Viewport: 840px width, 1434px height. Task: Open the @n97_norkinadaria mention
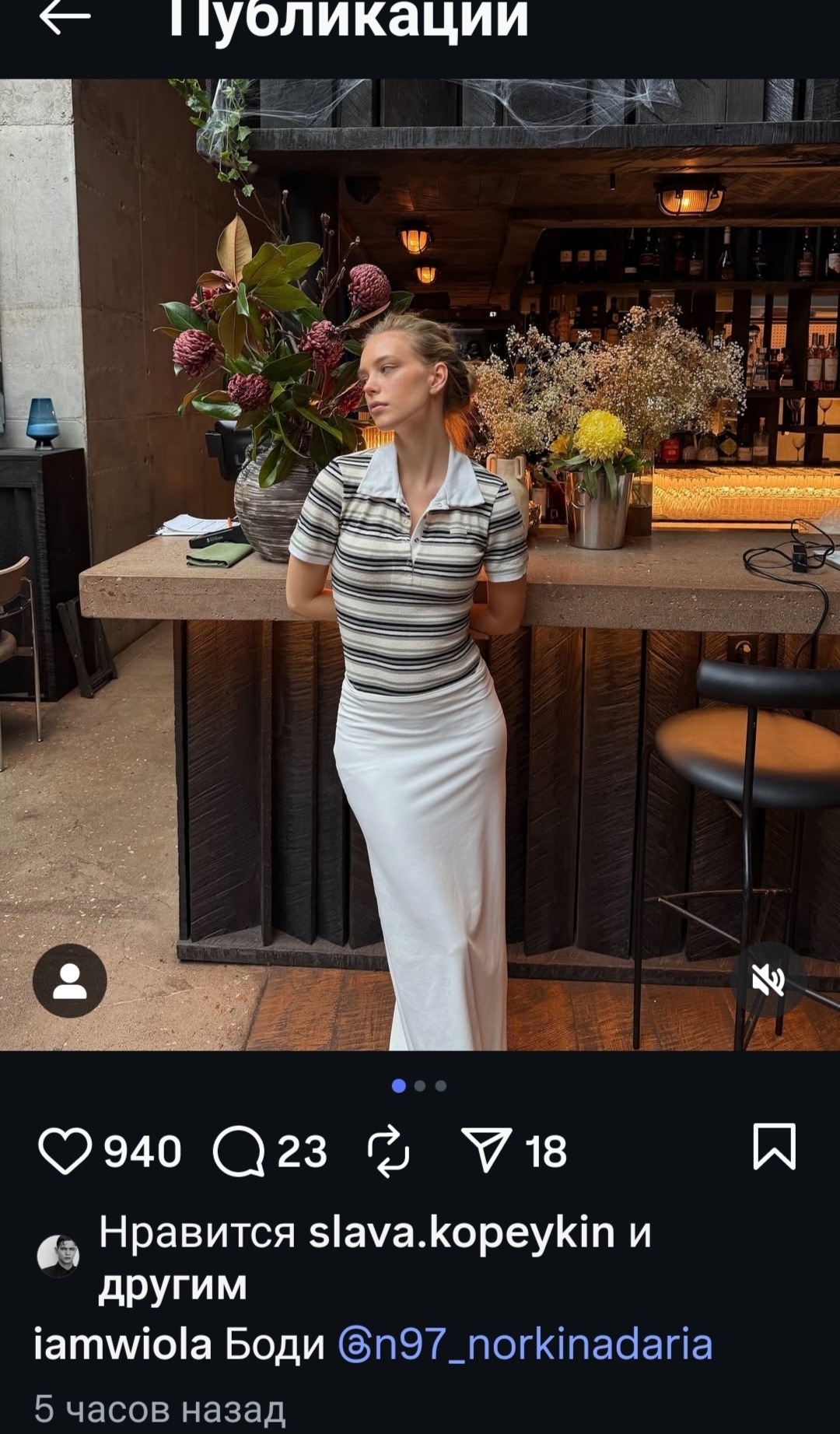click(x=526, y=1345)
